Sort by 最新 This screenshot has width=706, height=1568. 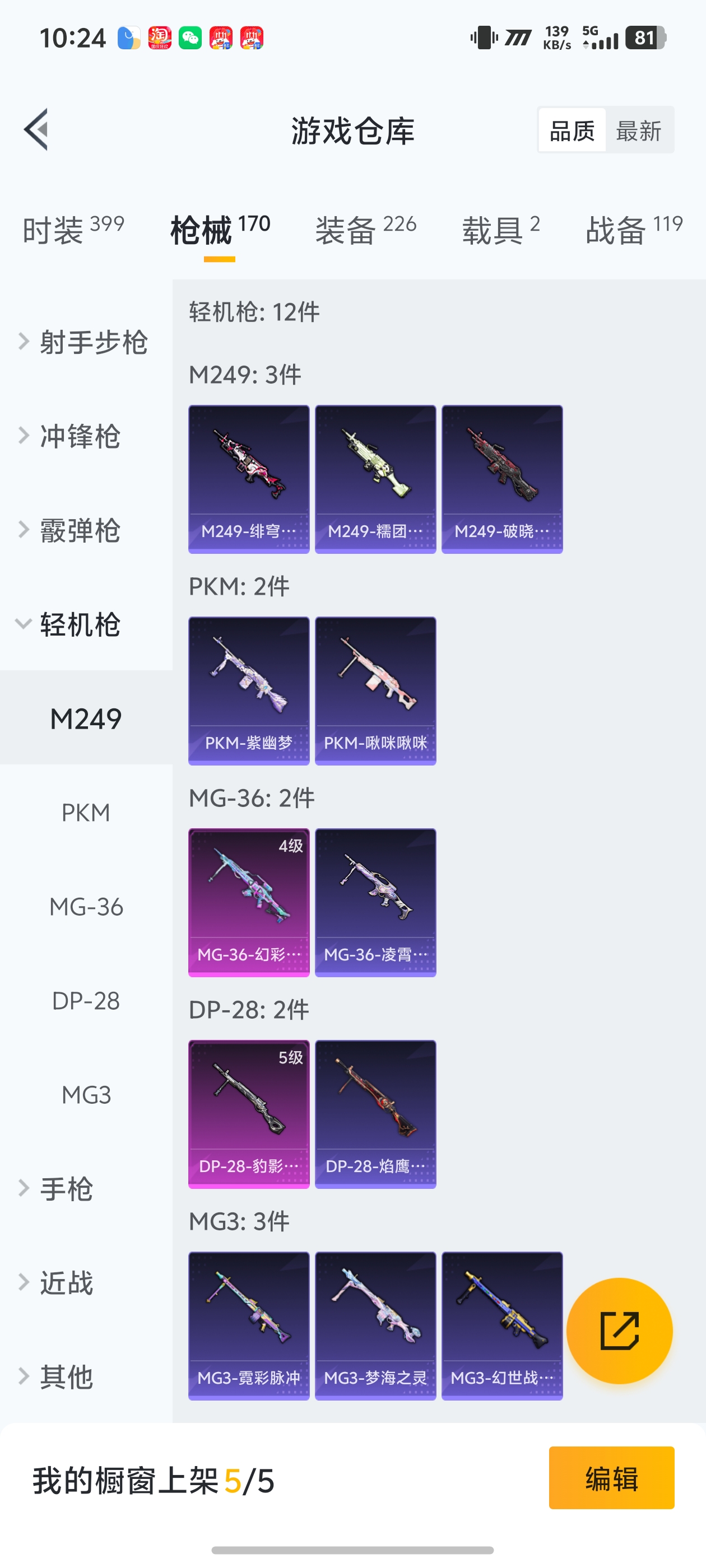tap(638, 130)
